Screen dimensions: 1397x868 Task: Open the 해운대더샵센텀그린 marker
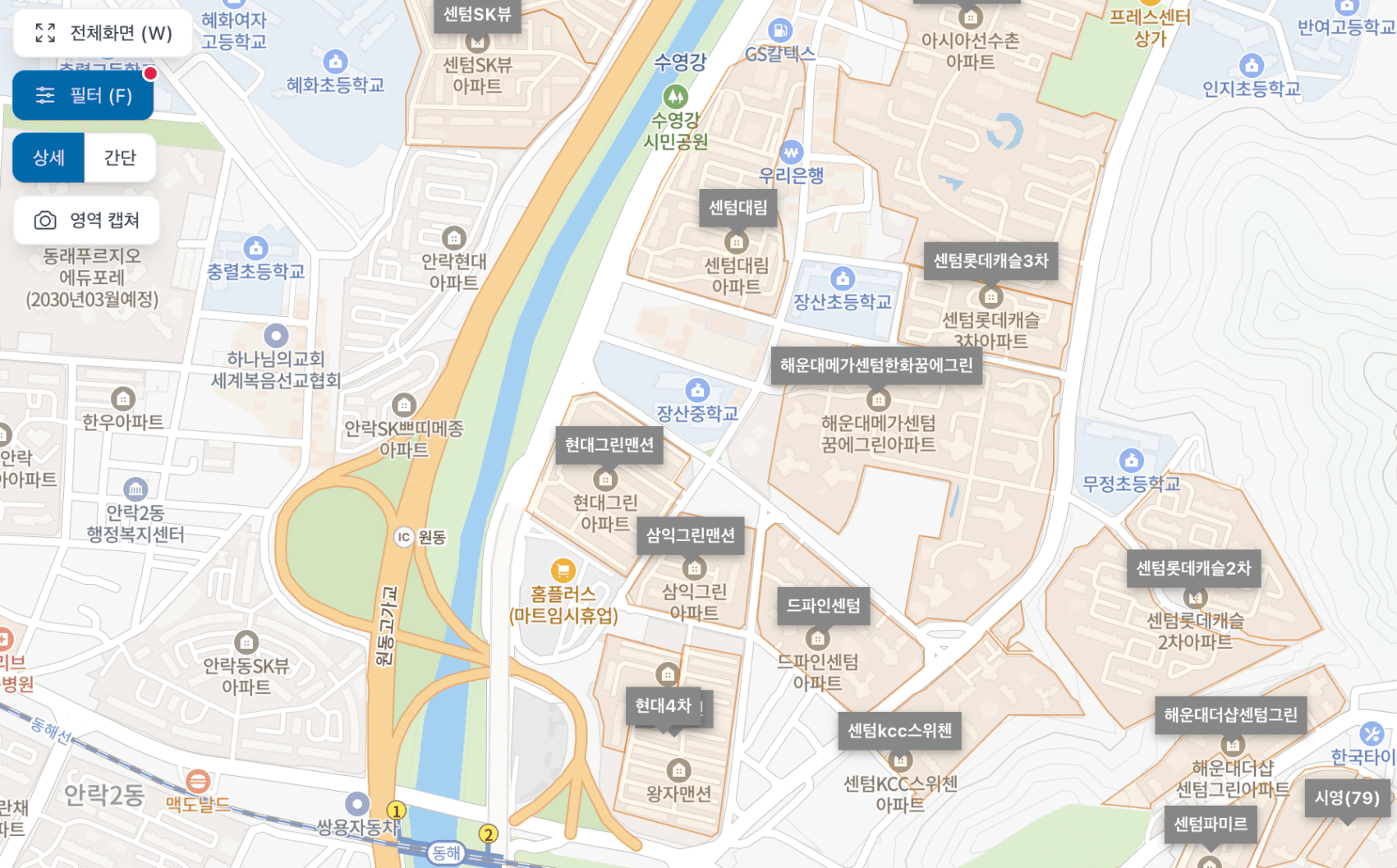click(1230, 715)
